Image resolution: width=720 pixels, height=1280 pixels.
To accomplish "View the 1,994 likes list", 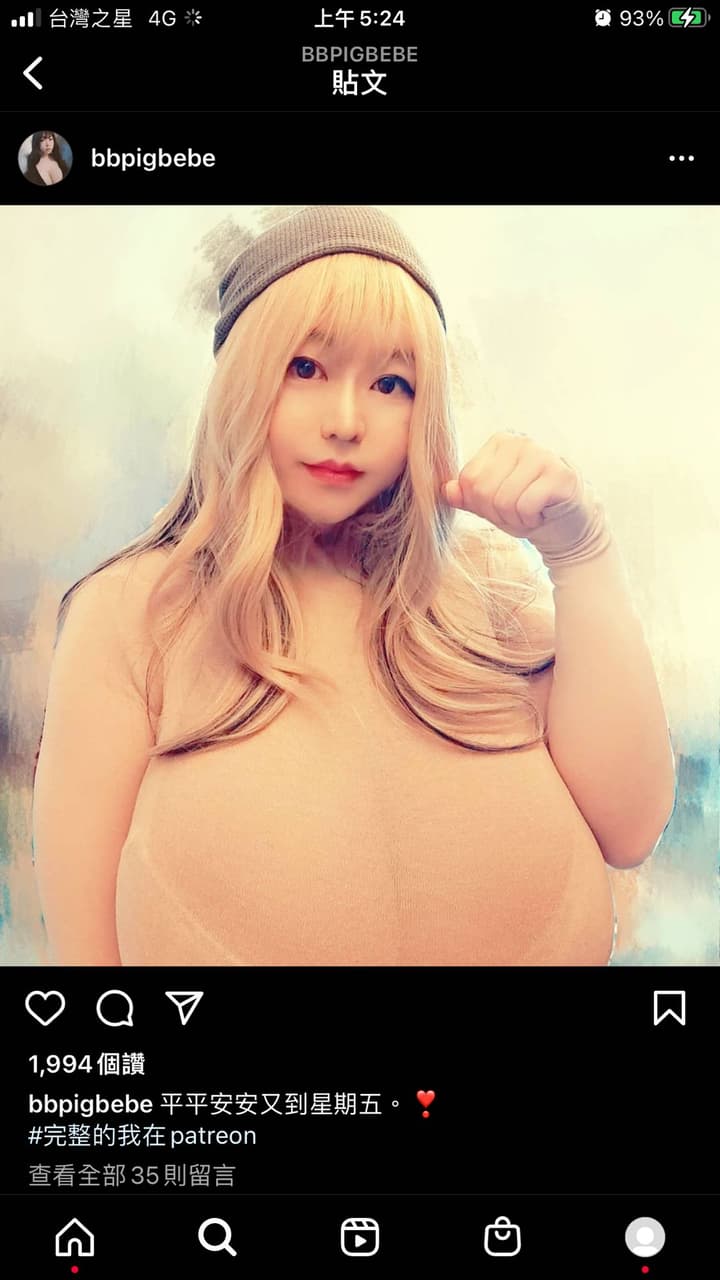I will pos(87,1065).
